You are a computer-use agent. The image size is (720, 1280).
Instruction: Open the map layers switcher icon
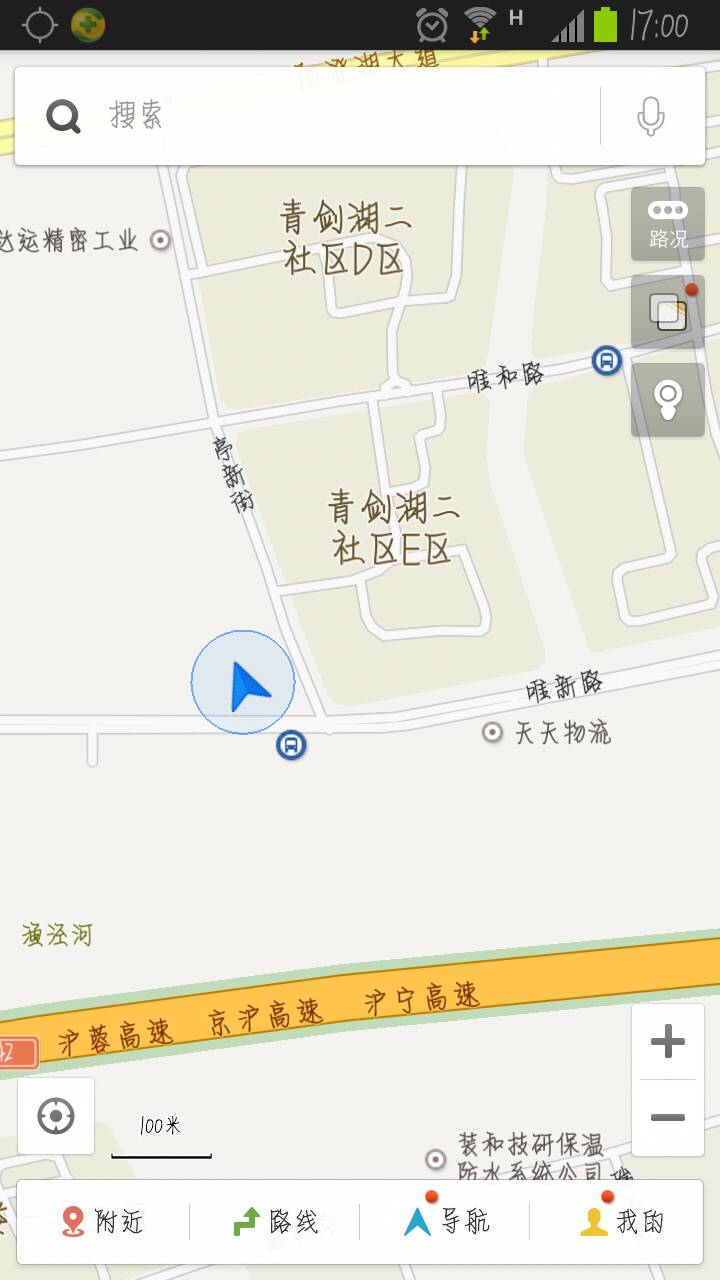(x=666, y=312)
